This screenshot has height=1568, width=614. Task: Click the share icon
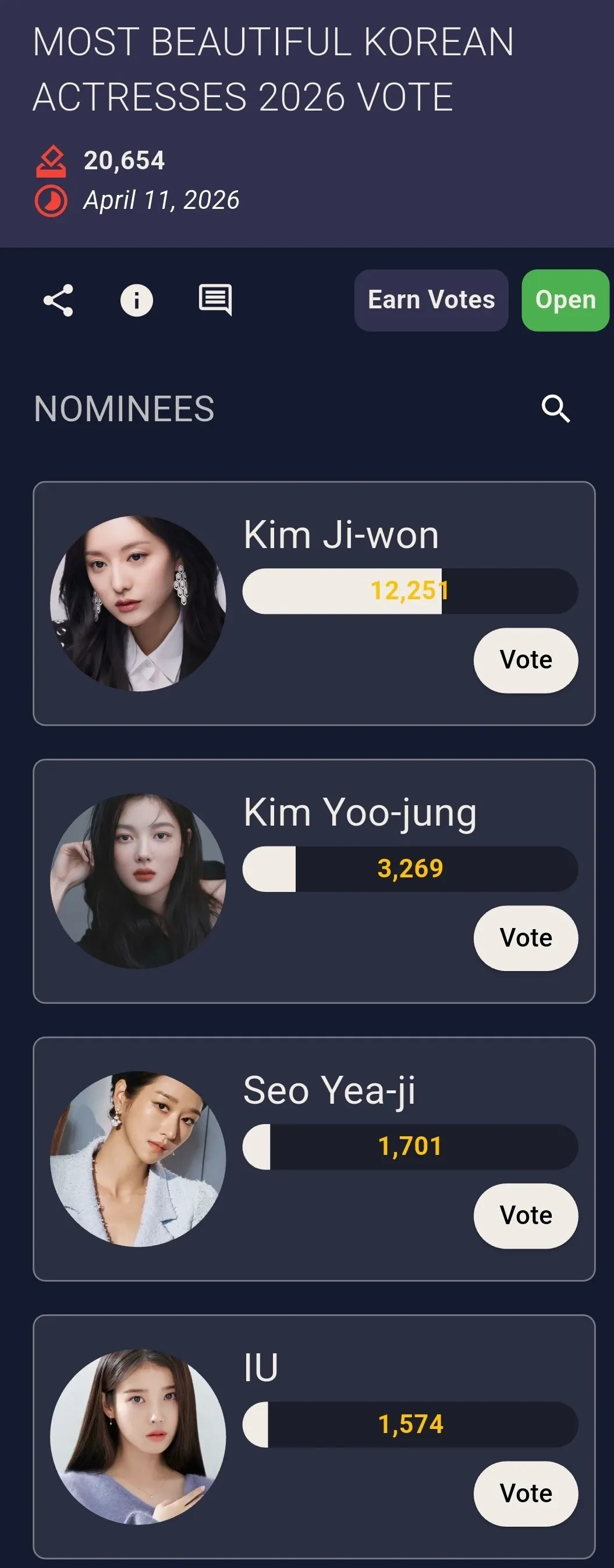tap(58, 300)
